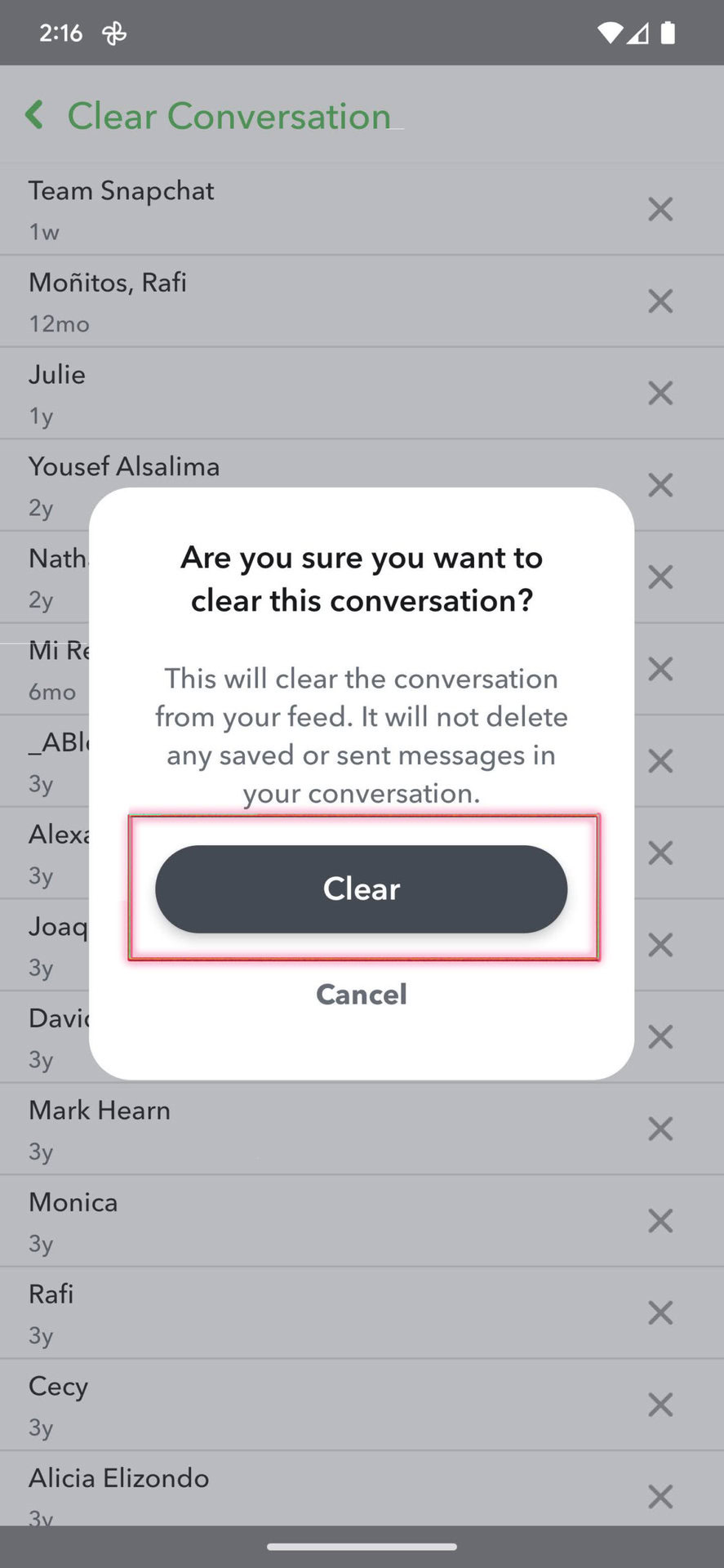Clear the Mark Hearn conversation

pos(660,1129)
